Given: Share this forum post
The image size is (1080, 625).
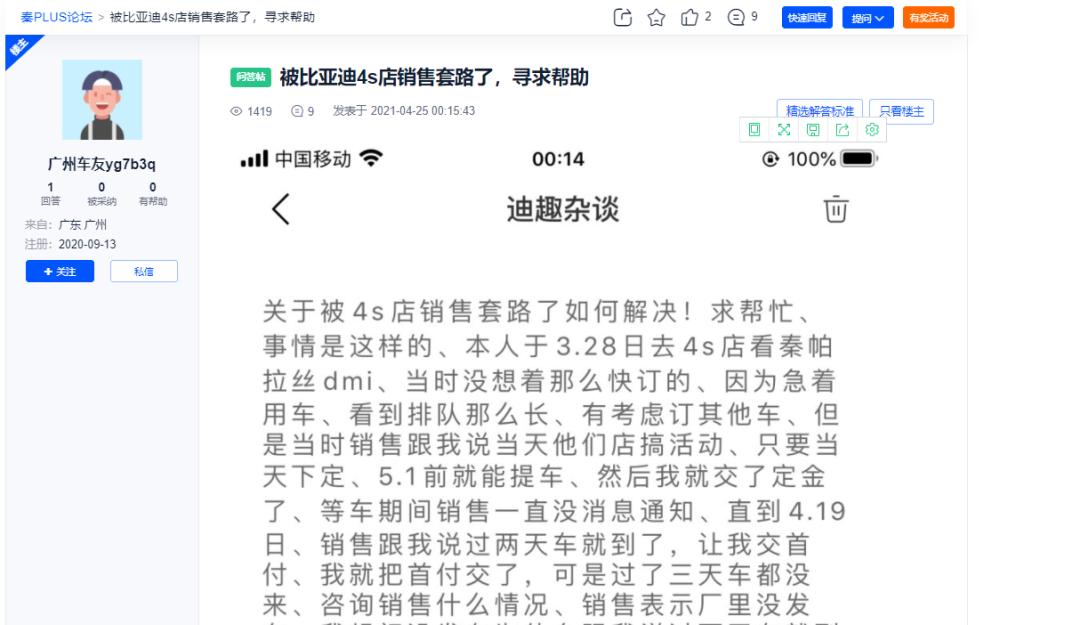Looking at the screenshot, I should pyautogui.click(x=622, y=17).
